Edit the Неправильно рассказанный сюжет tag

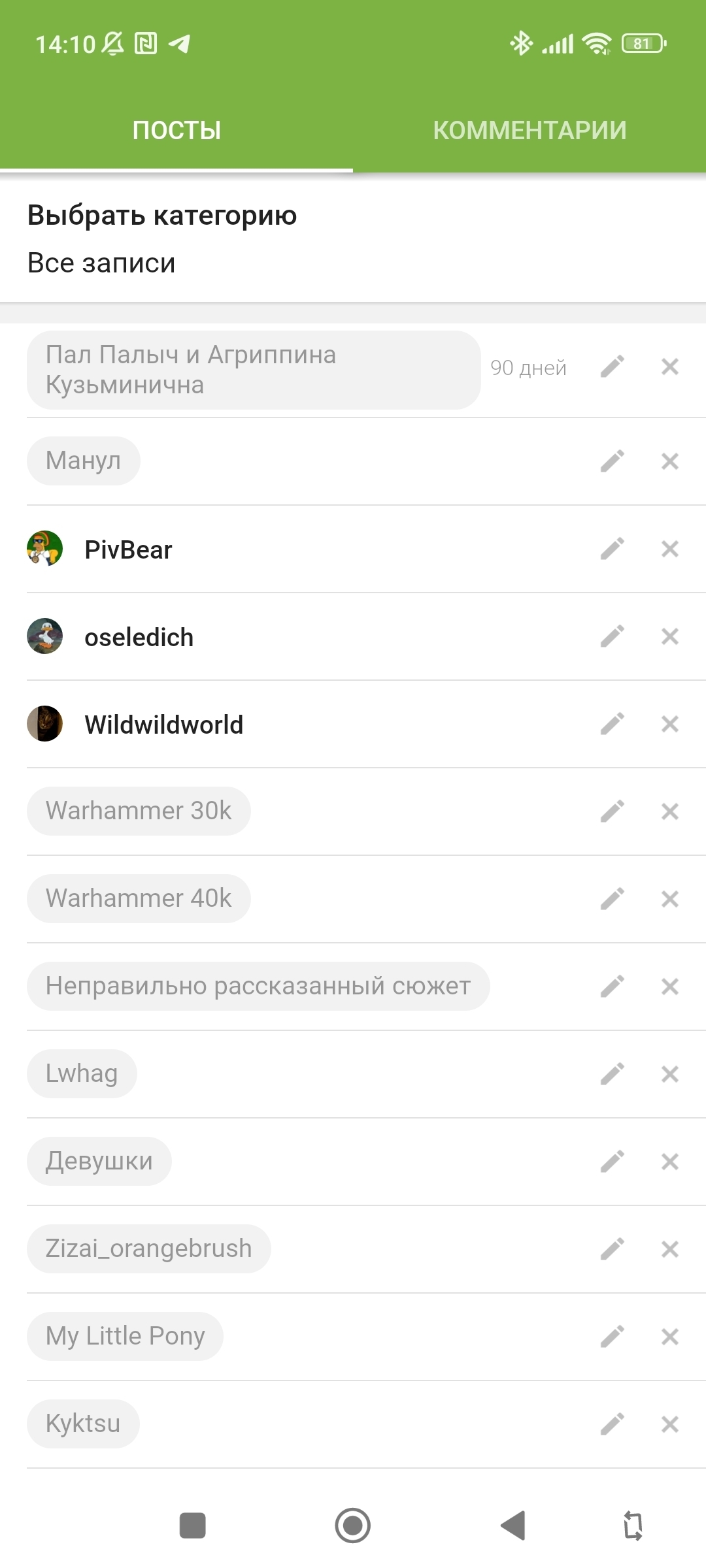tap(613, 987)
